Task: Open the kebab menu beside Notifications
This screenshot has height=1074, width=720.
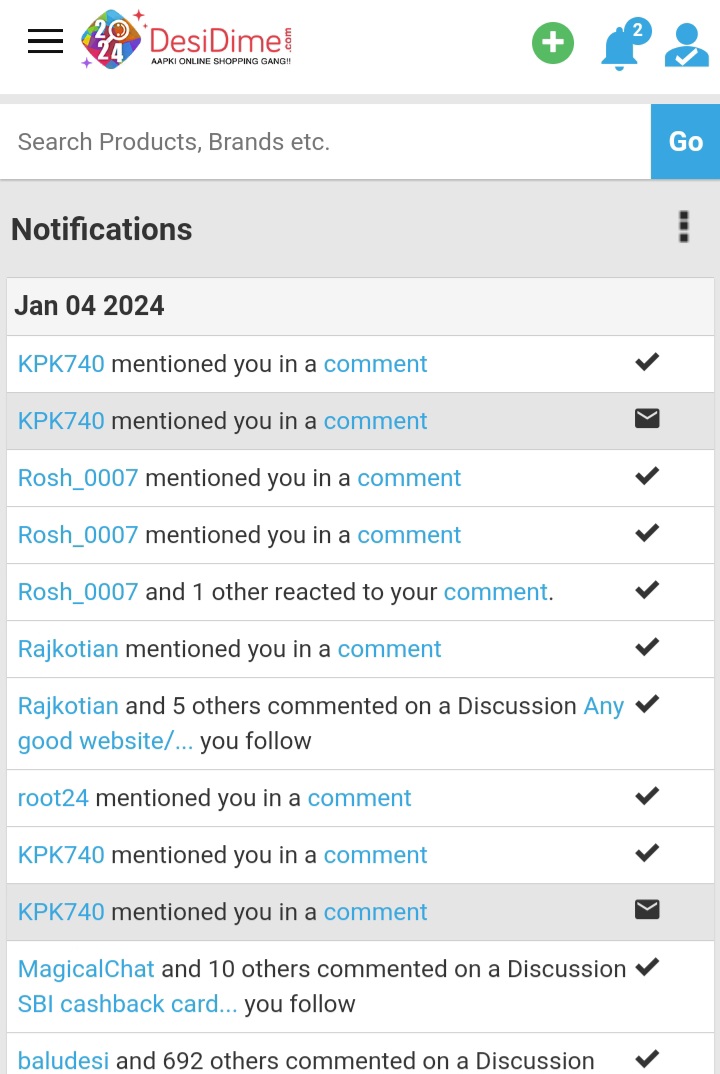Action: click(x=683, y=227)
